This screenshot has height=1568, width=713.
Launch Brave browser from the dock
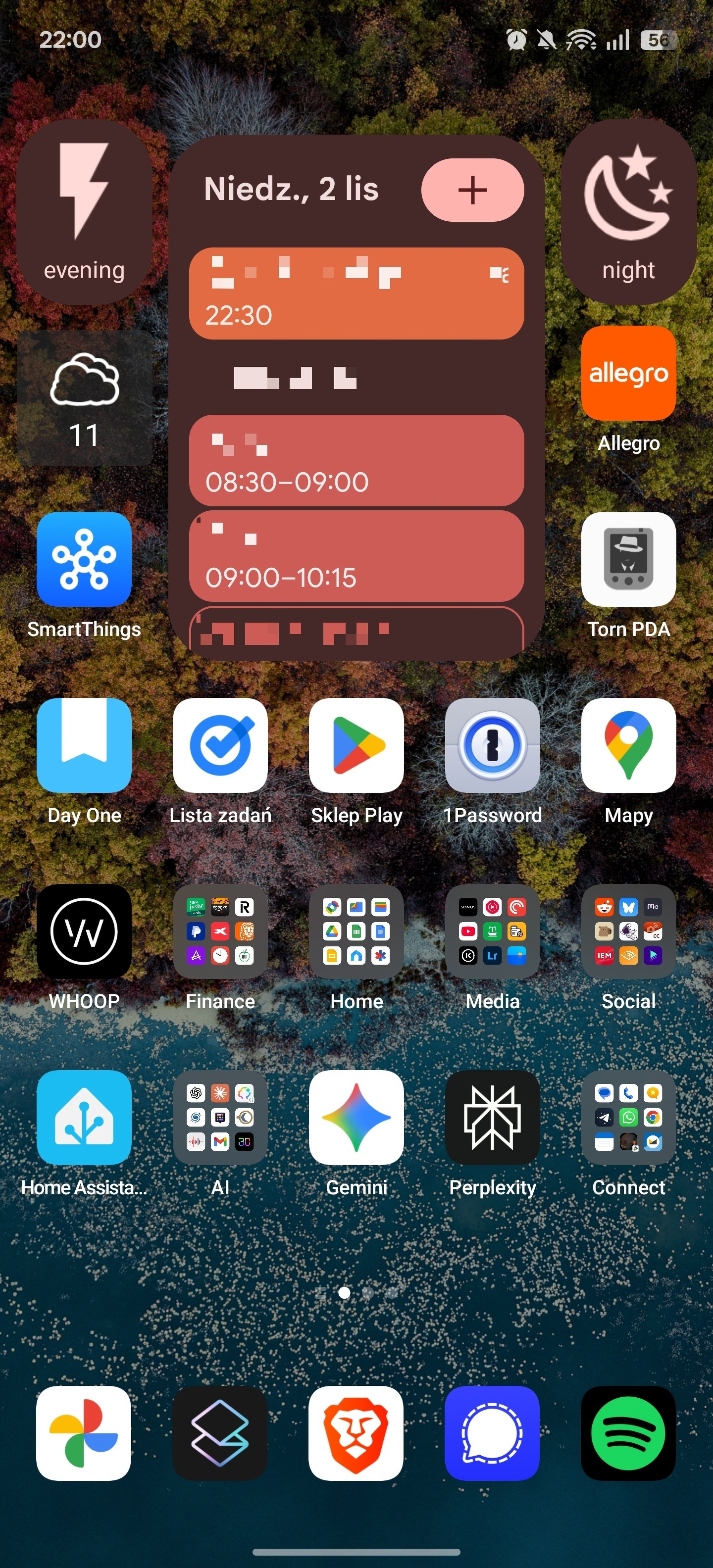[356, 1433]
